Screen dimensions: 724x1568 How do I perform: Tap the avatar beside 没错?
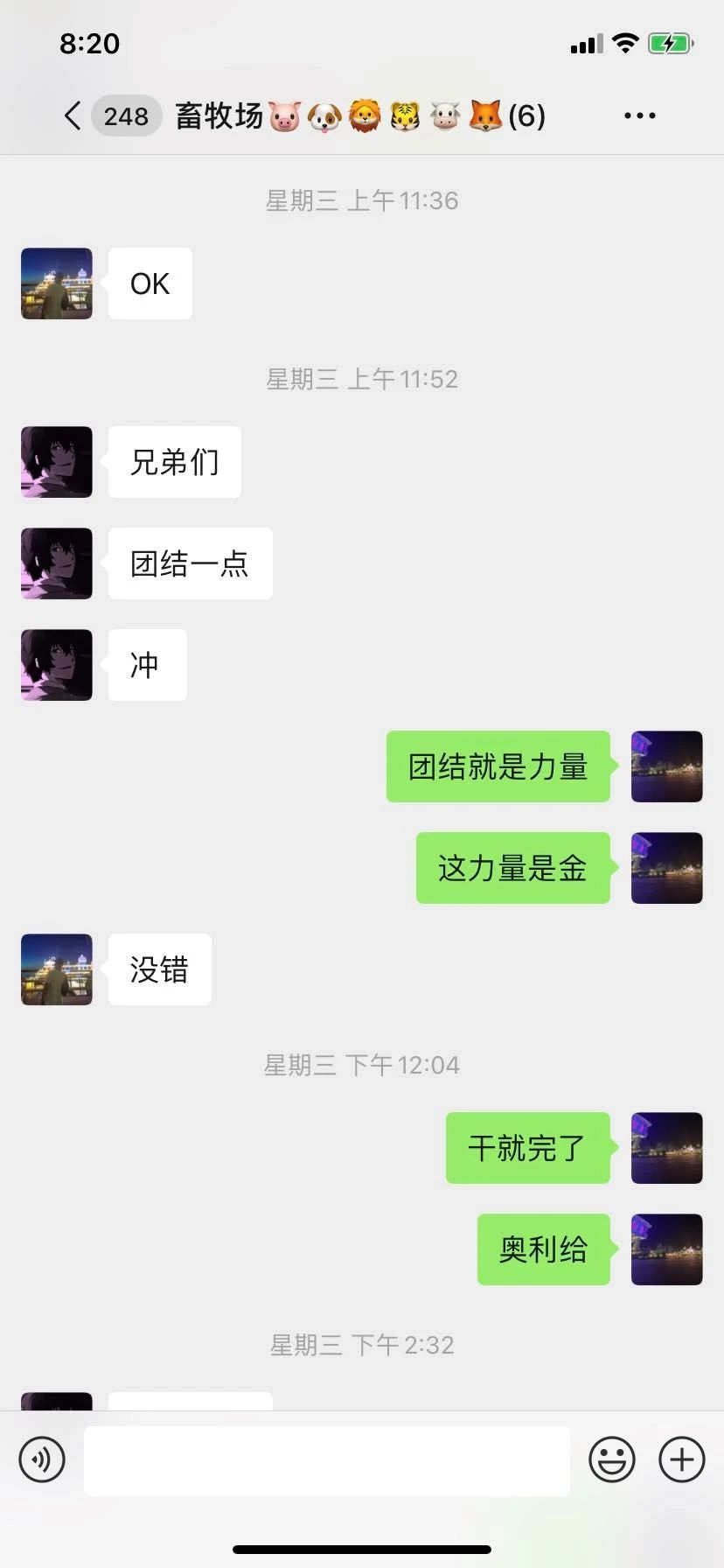click(x=57, y=969)
